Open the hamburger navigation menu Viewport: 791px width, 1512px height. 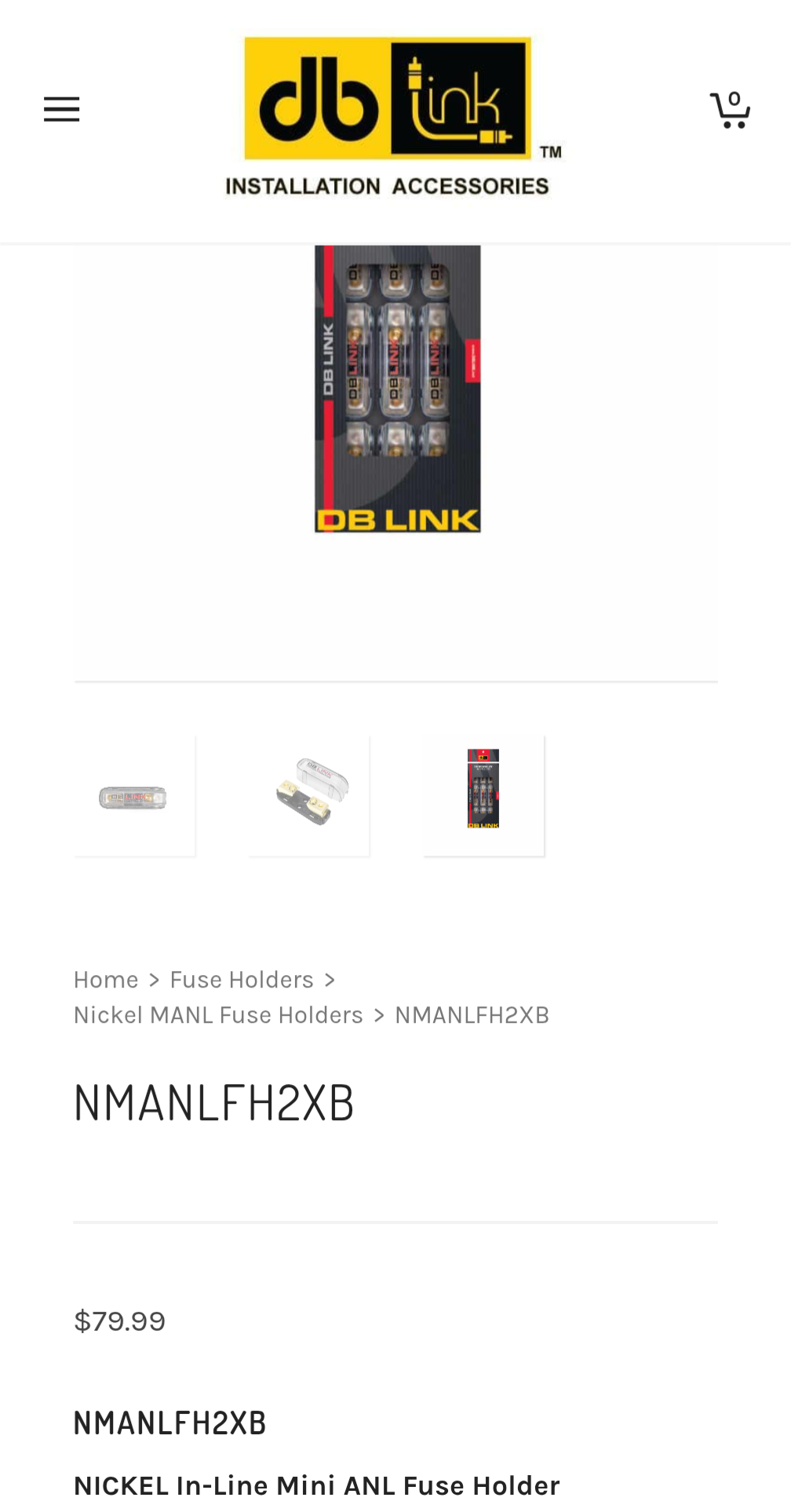tap(61, 109)
